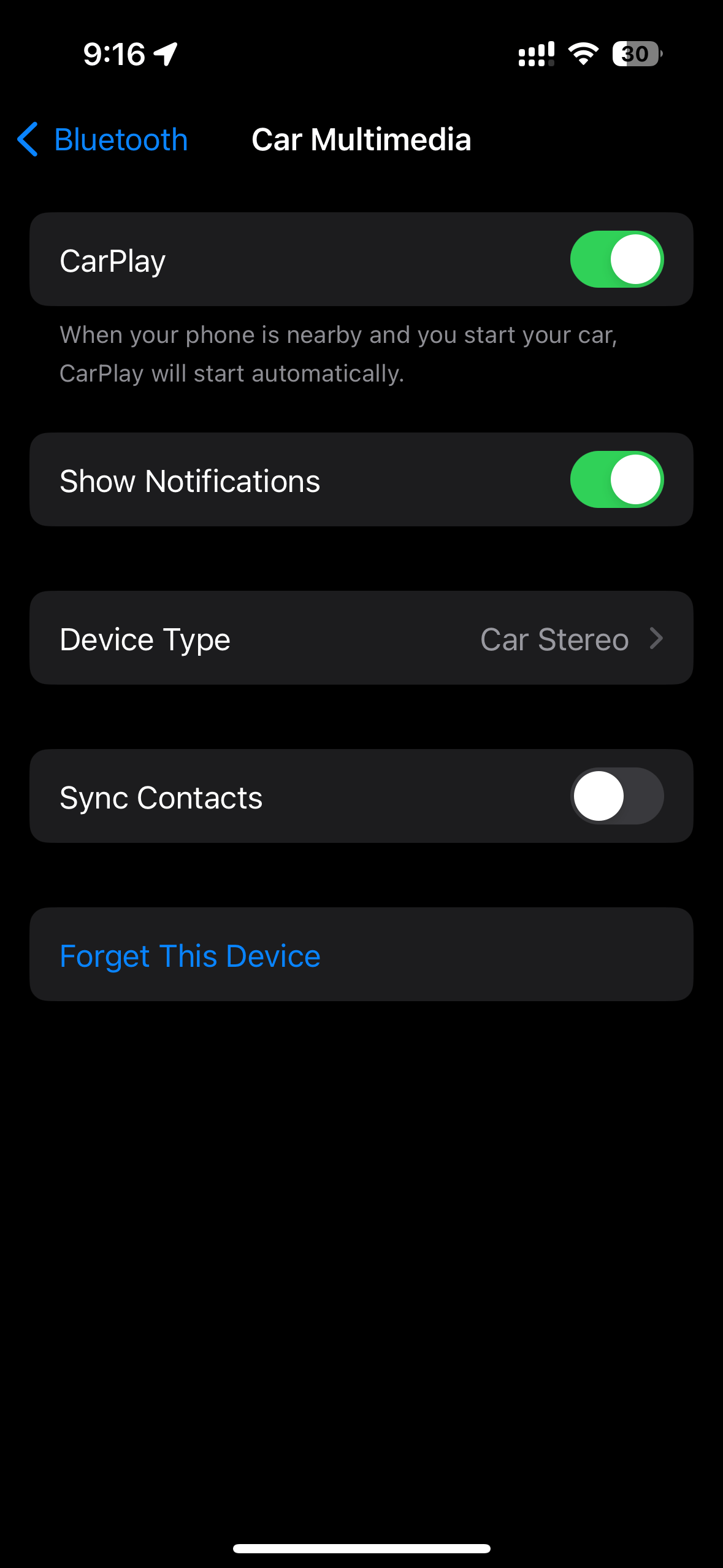Tap the battery indicator showing 30
Viewport: 723px width, 1568px height.
click(x=635, y=54)
